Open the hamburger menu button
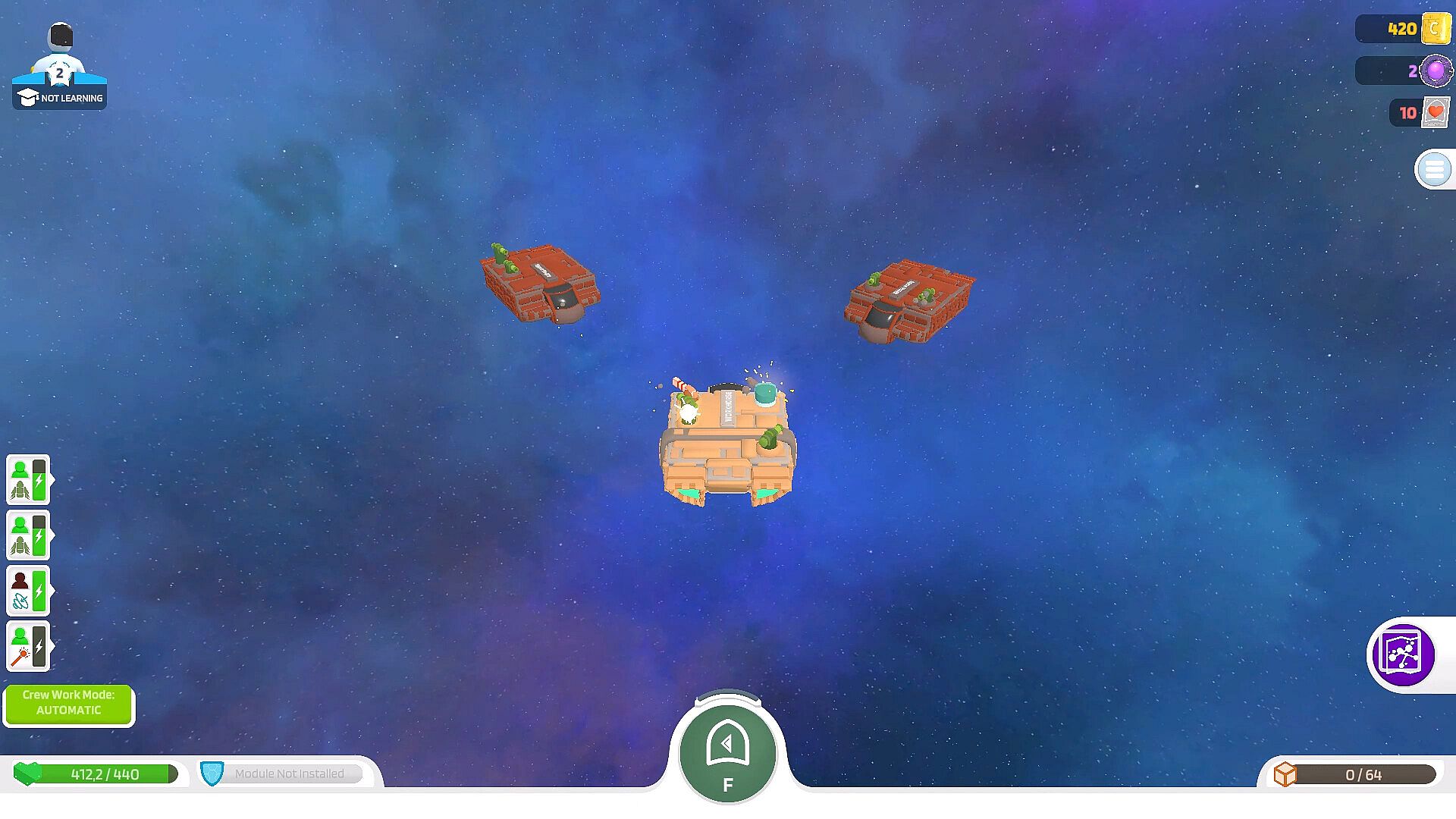This screenshot has width=1456, height=819. (x=1434, y=169)
